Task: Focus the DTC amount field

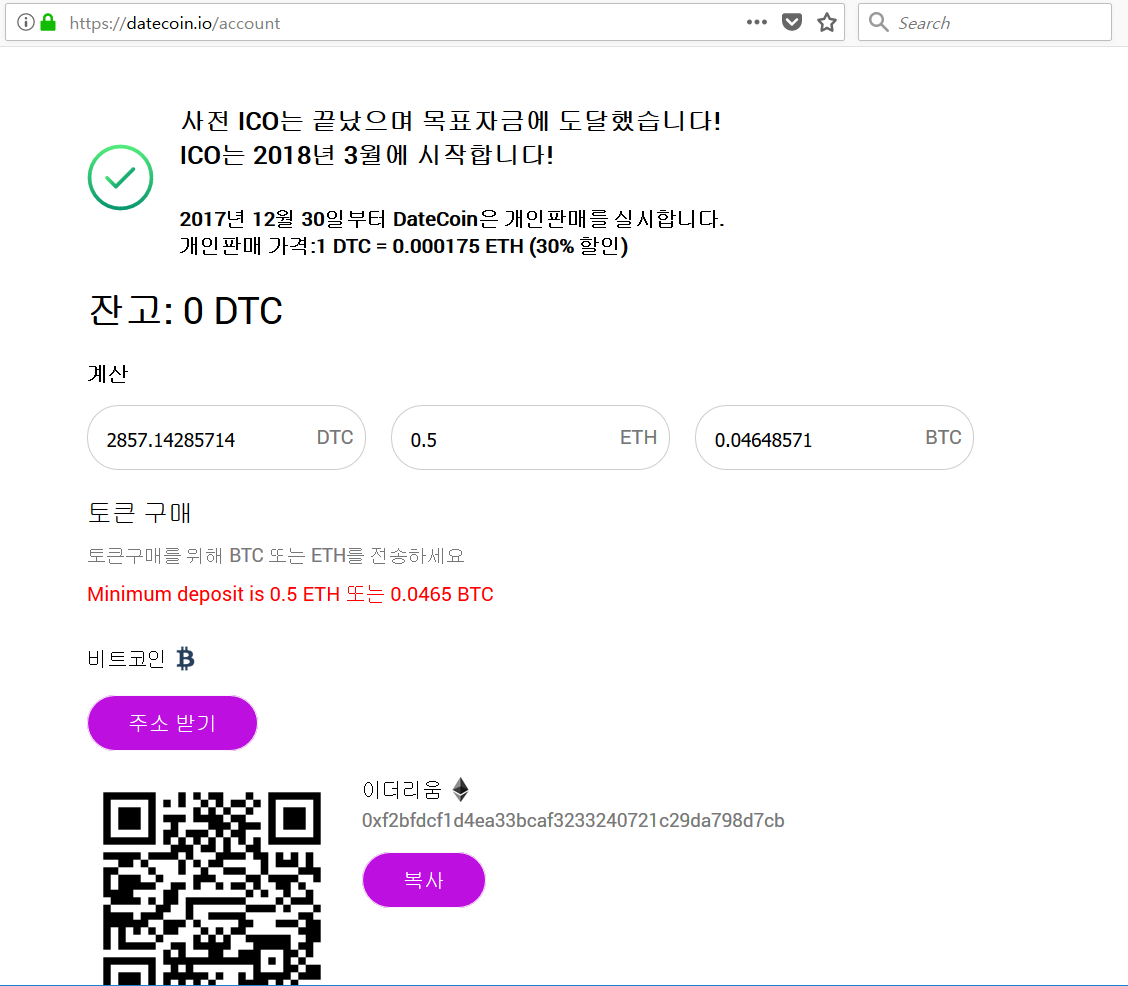Action: pyautogui.click(x=205, y=439)
